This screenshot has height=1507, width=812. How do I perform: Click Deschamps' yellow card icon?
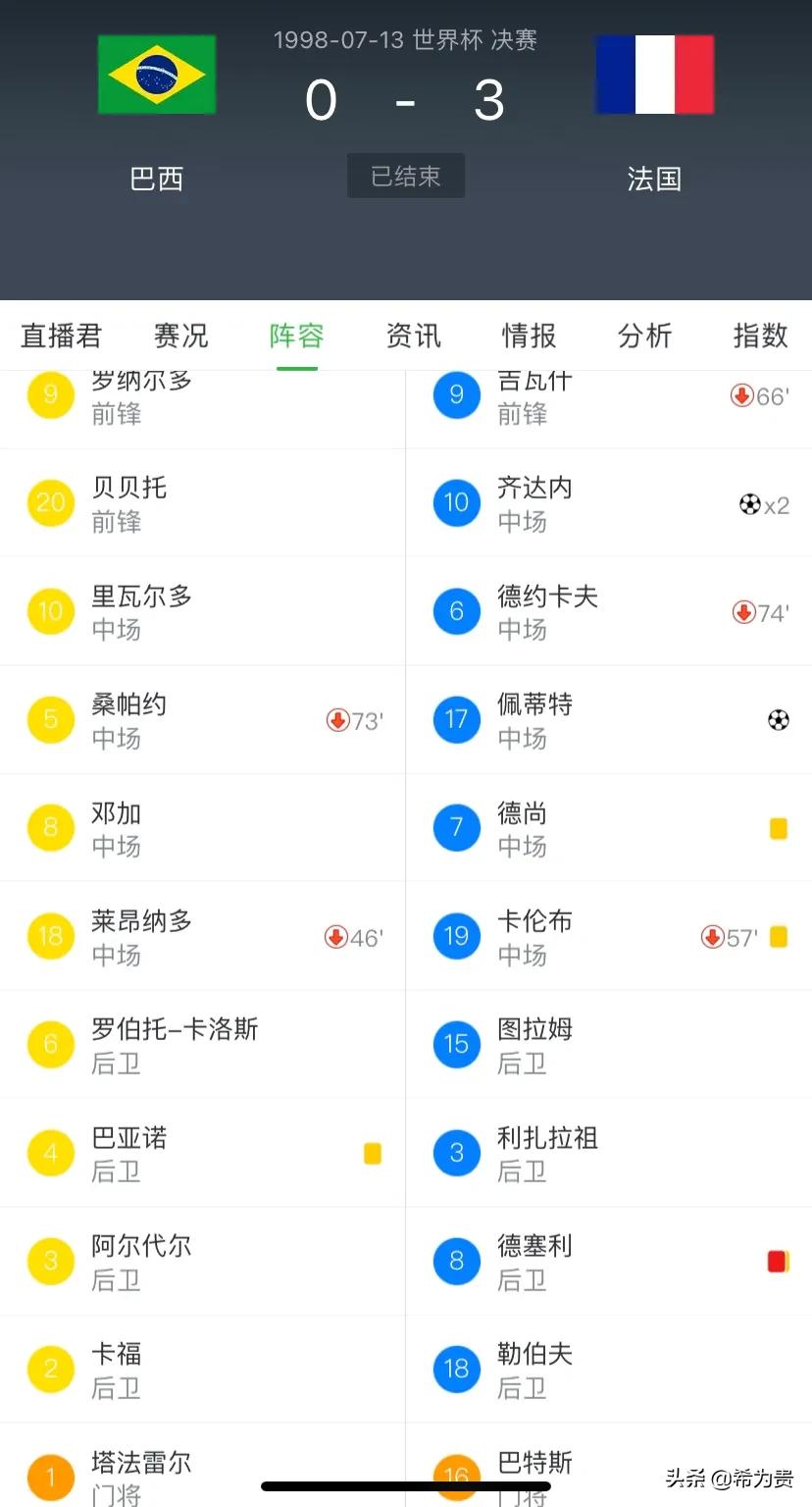(x=778, y=827)
